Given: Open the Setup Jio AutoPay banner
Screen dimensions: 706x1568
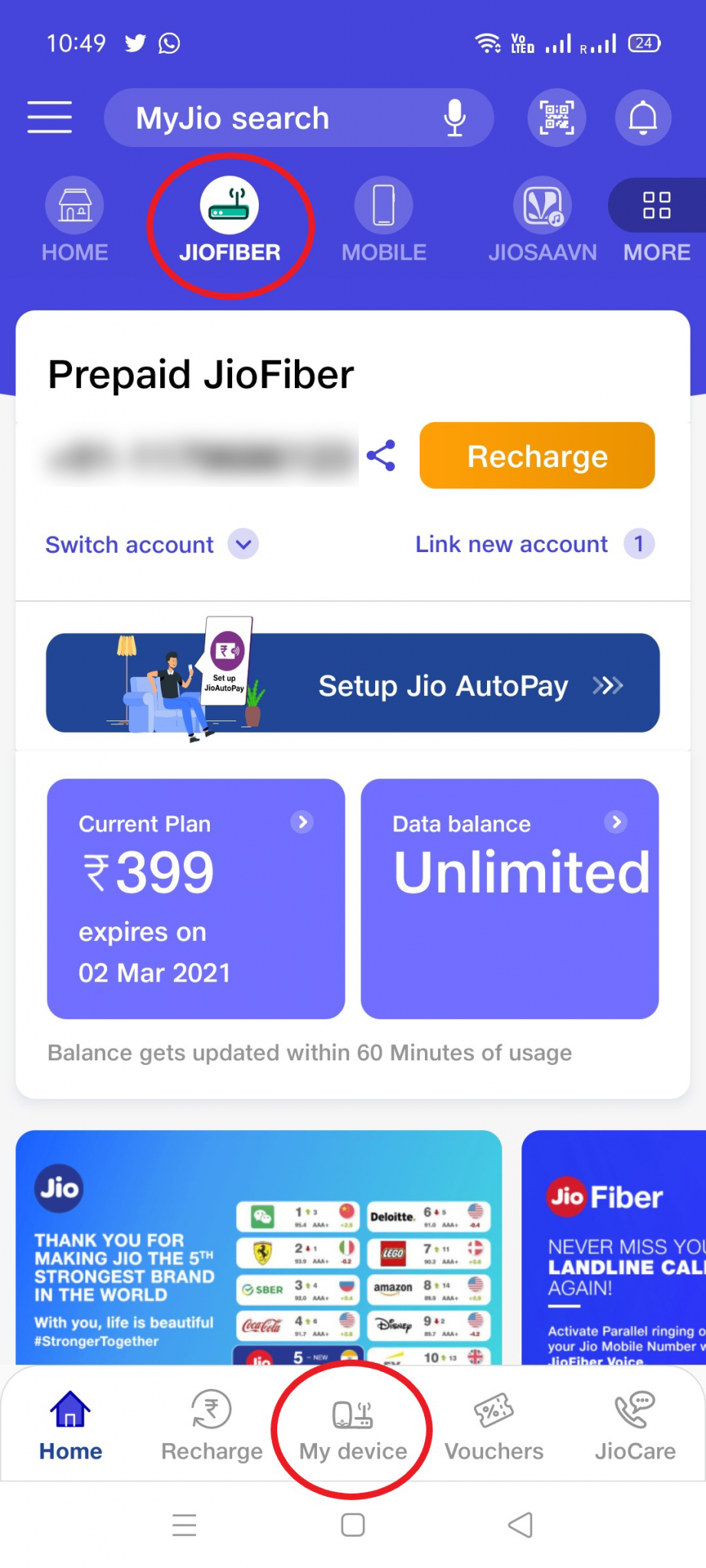Looking at the screenshot, I should click(x=353, y=684).
